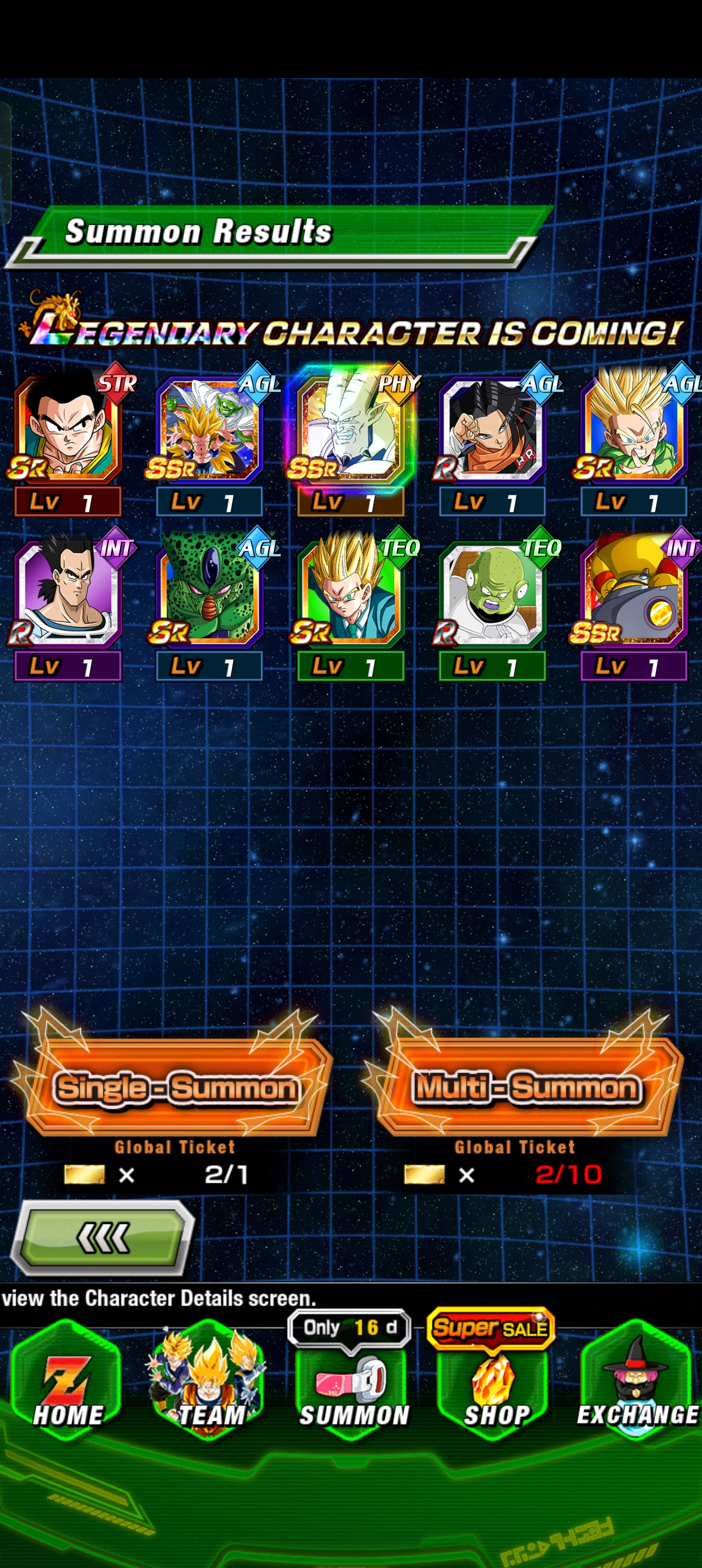This screenshot has height=1568, width=702.
Task: Go to the SHOP tab
Action: click(x=494, y=1380)
